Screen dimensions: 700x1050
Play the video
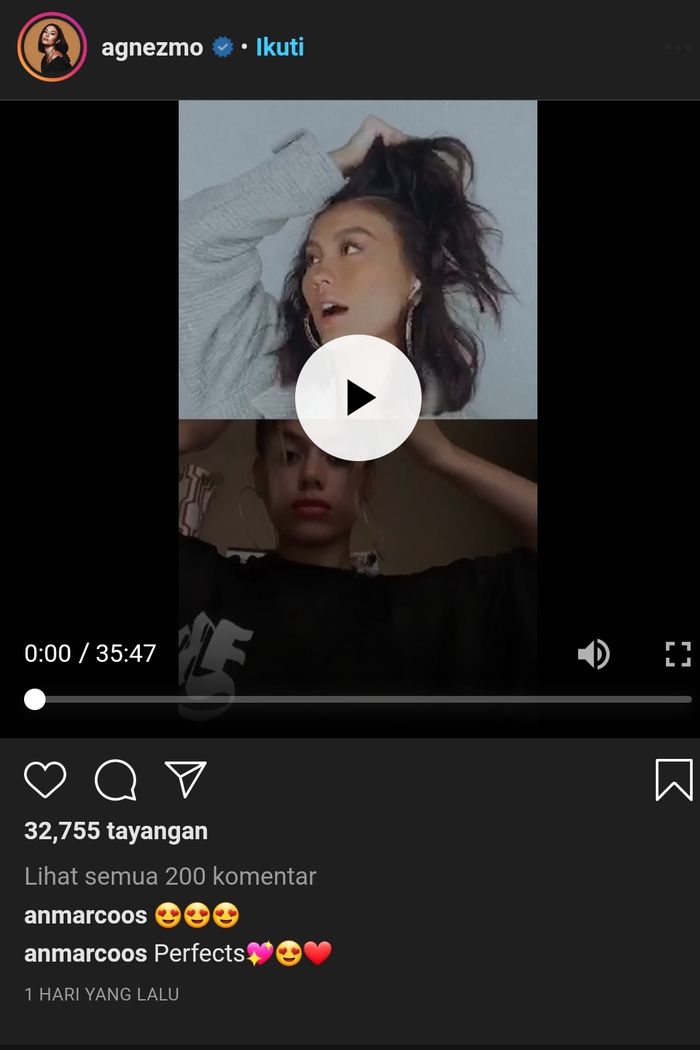tap(358, 398)
